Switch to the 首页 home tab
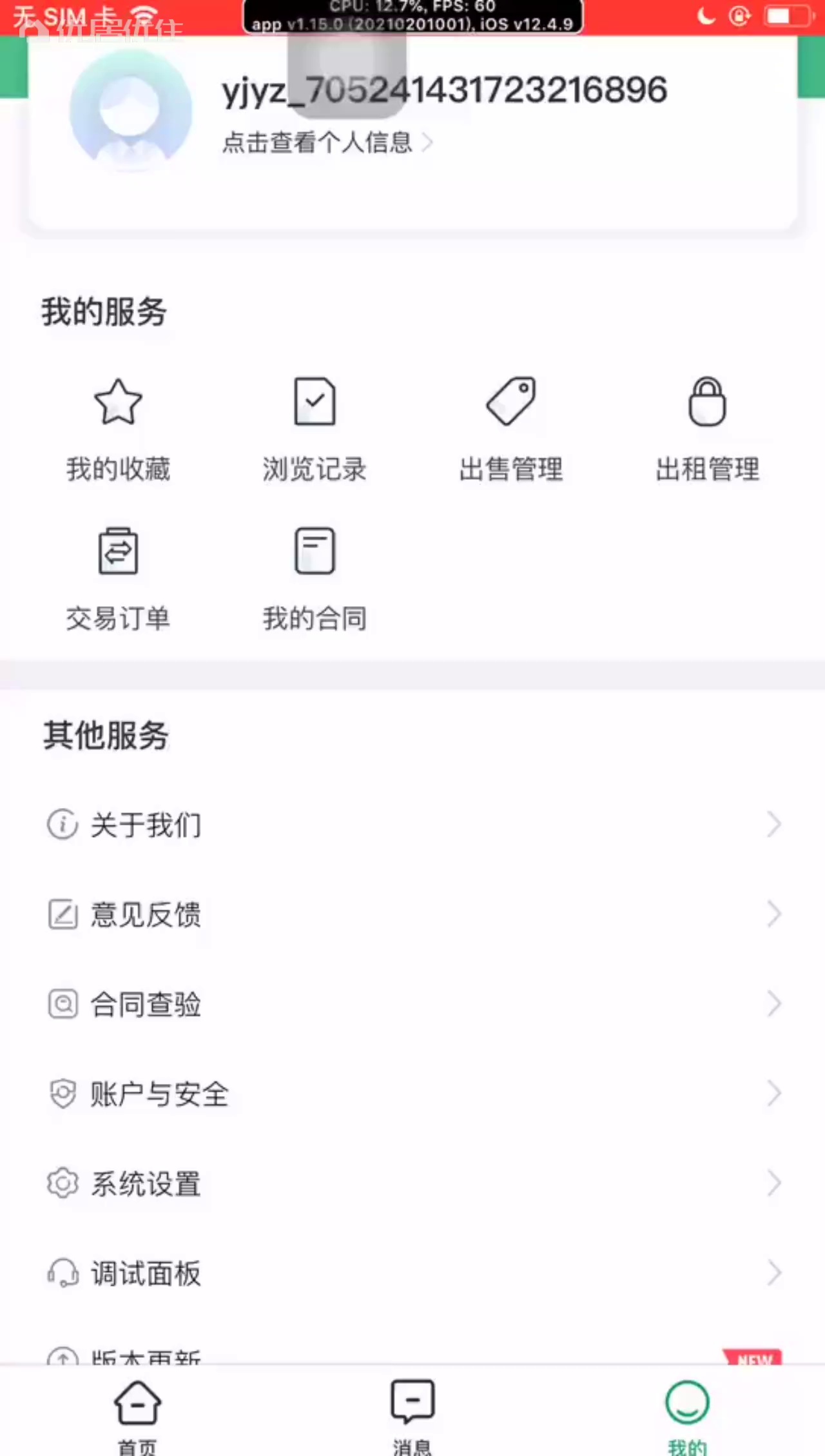 (137, 1417)
